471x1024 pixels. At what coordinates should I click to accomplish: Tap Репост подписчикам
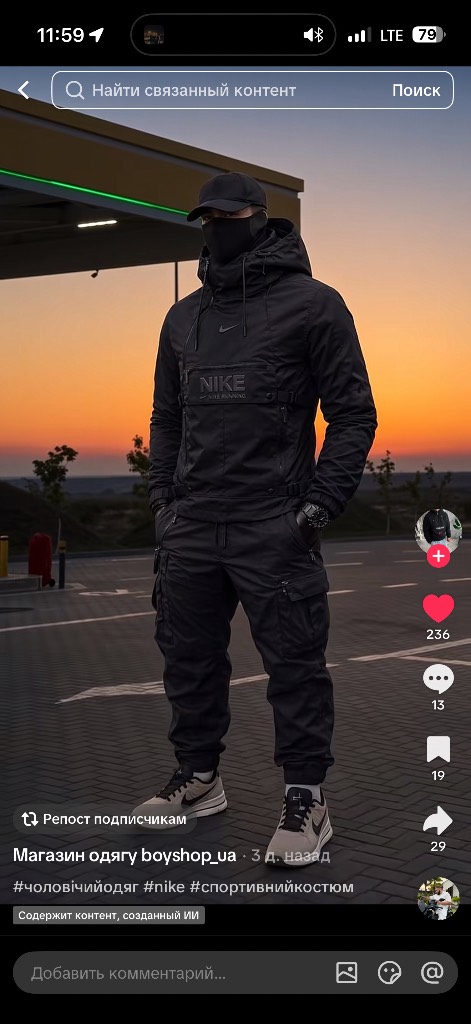pyautogui.click(x=105, y=819)
